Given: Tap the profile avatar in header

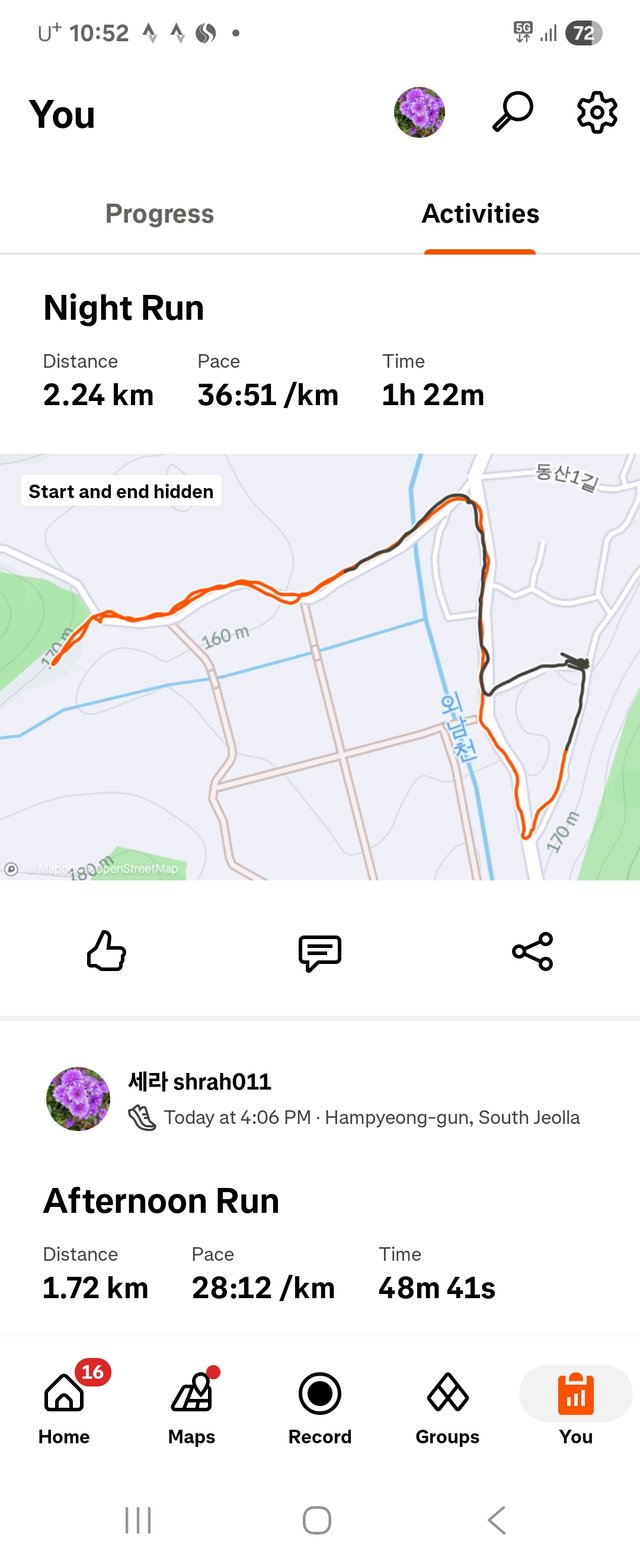Looking at the screenshot, I should click(420, 112).
